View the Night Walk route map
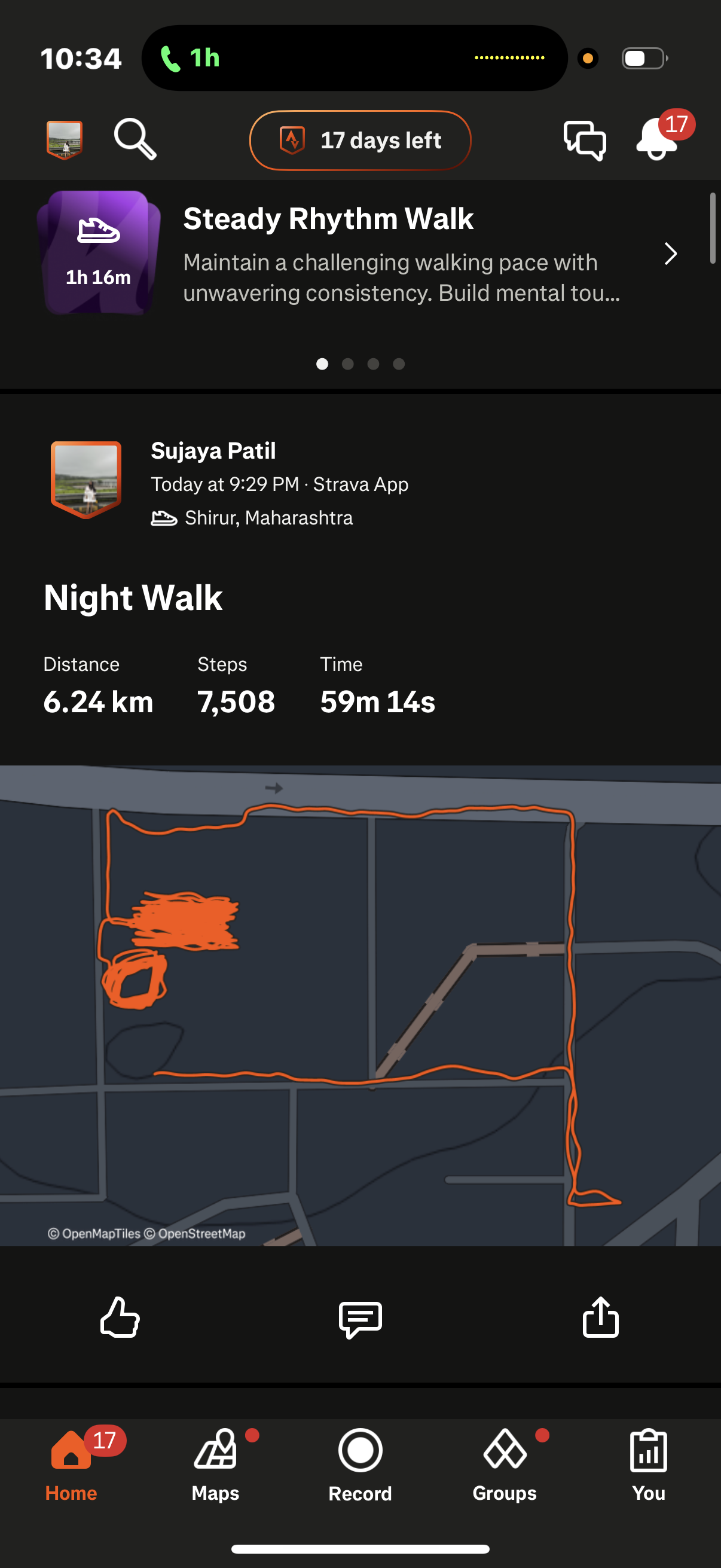The height and width of the screenshot is (1568, 721). point(360,1004)
